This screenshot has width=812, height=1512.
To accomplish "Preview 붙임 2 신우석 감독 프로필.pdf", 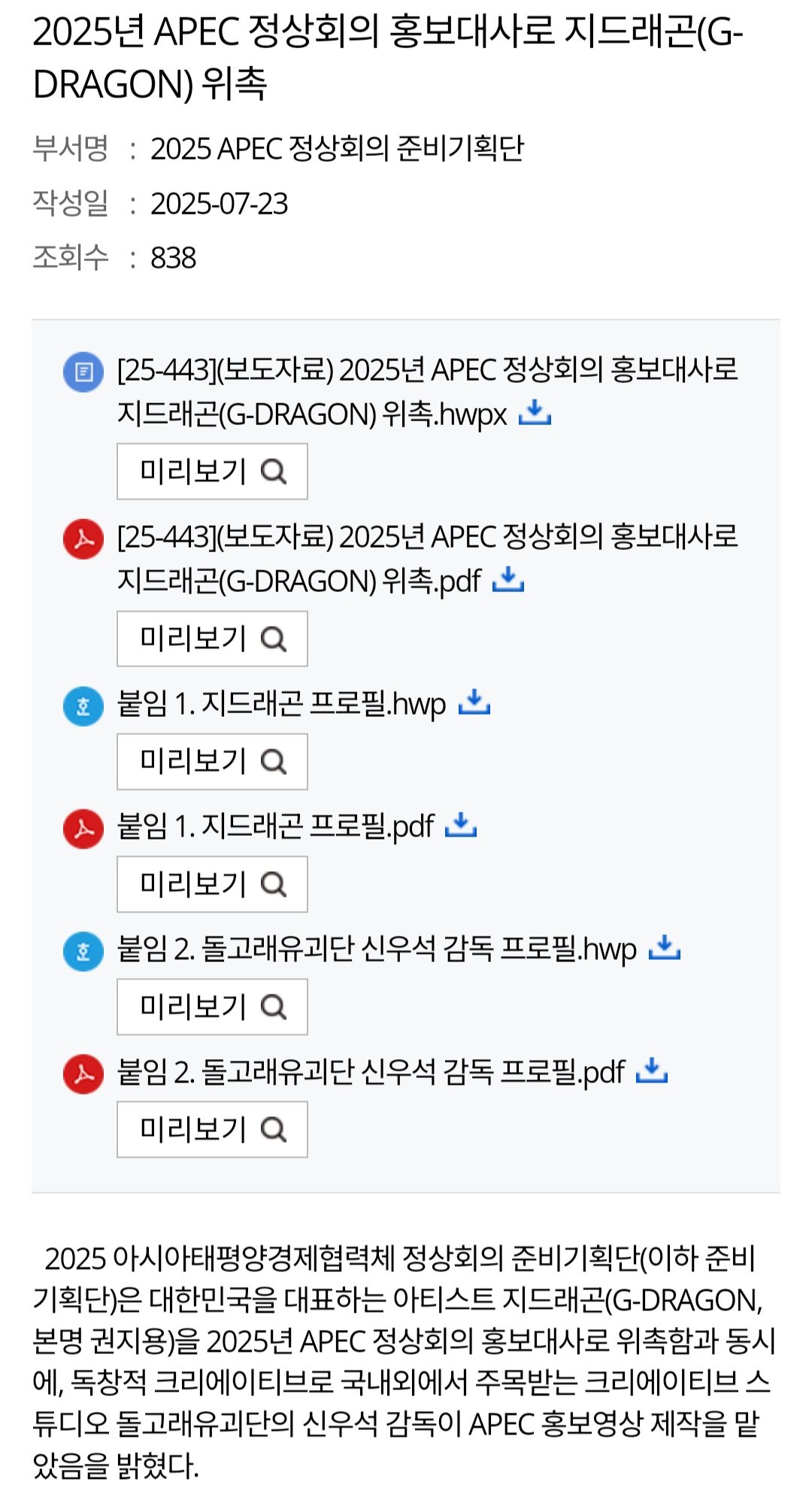I will 212,1129.
